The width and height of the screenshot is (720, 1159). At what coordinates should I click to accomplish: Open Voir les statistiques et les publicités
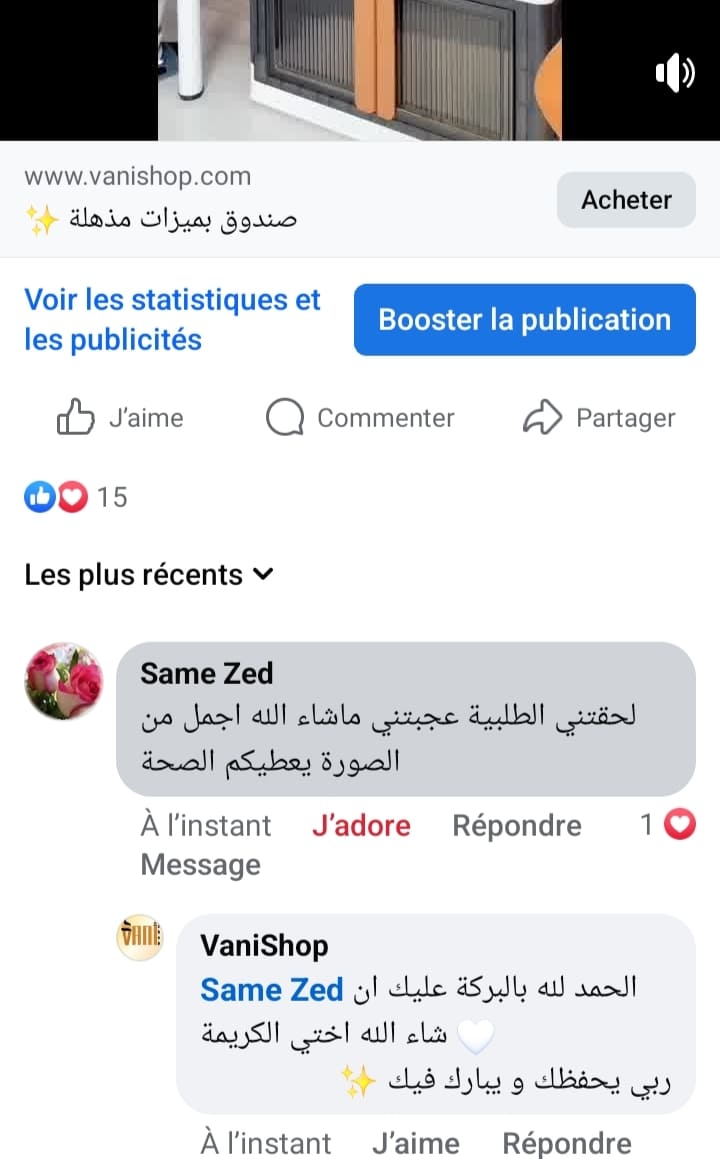coord(172,319)
